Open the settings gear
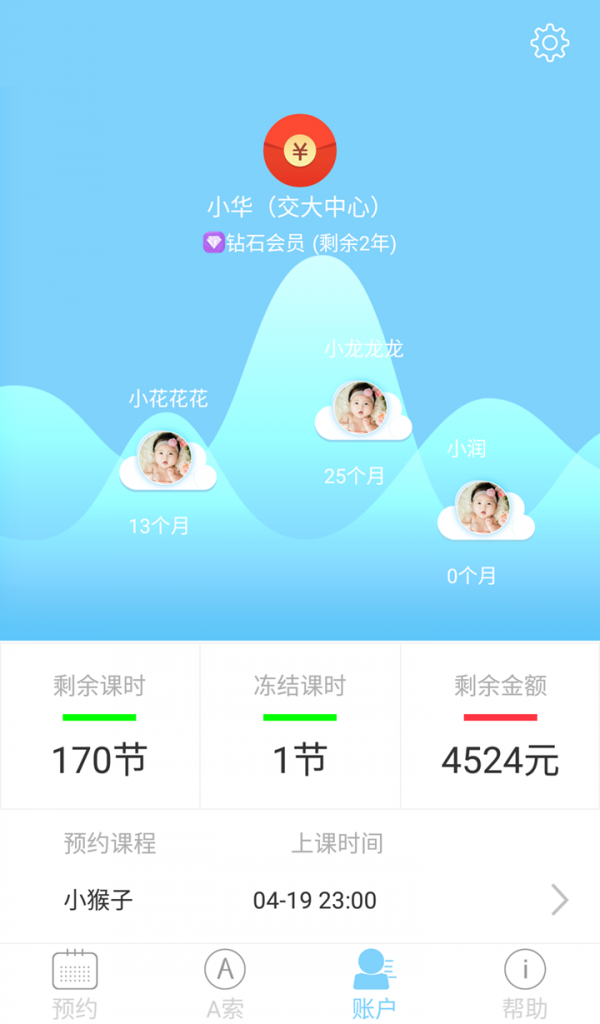Image resolution: width=600 pixels, height=1024 pixels. tap(549, 42)
